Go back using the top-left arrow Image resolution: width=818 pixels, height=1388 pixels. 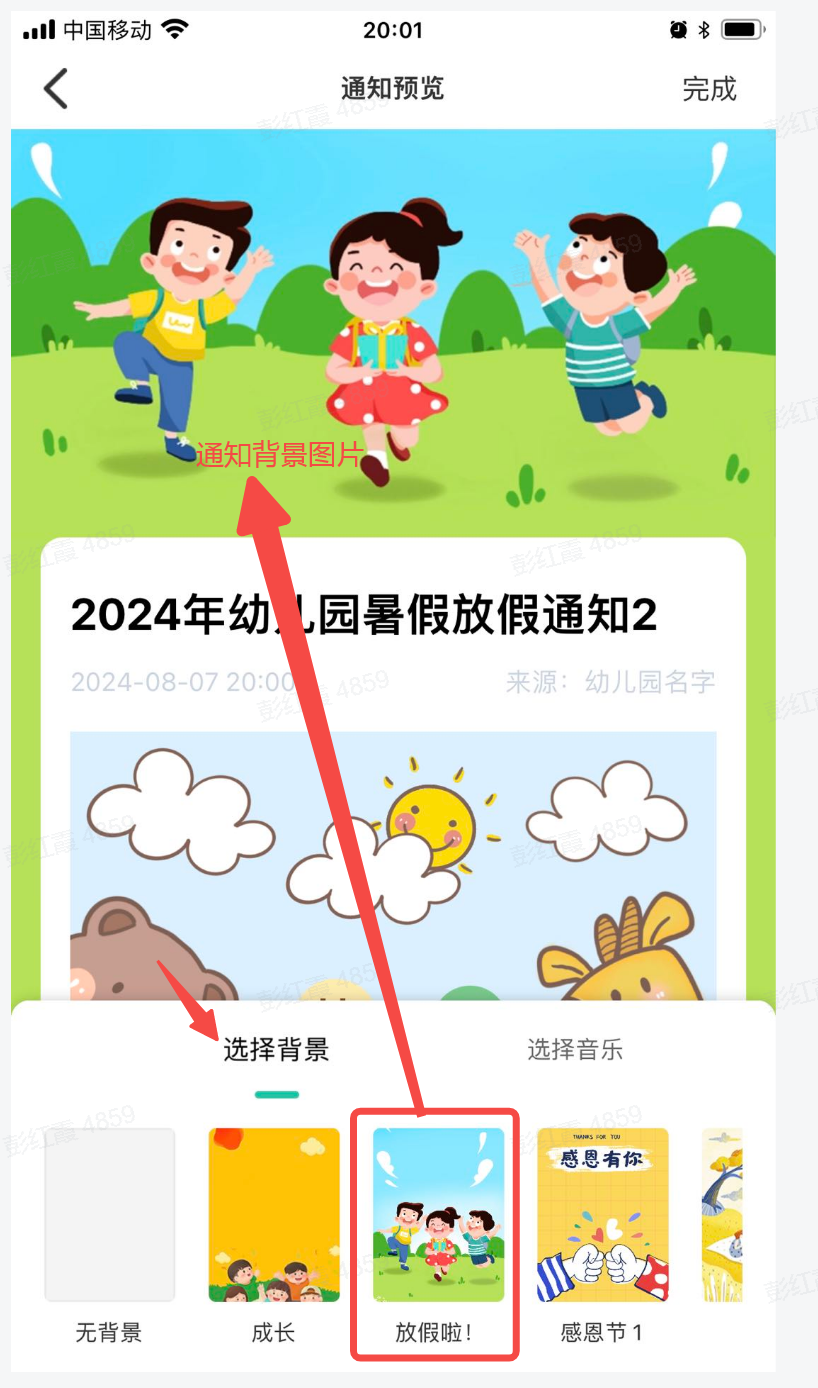pos(56,89)
